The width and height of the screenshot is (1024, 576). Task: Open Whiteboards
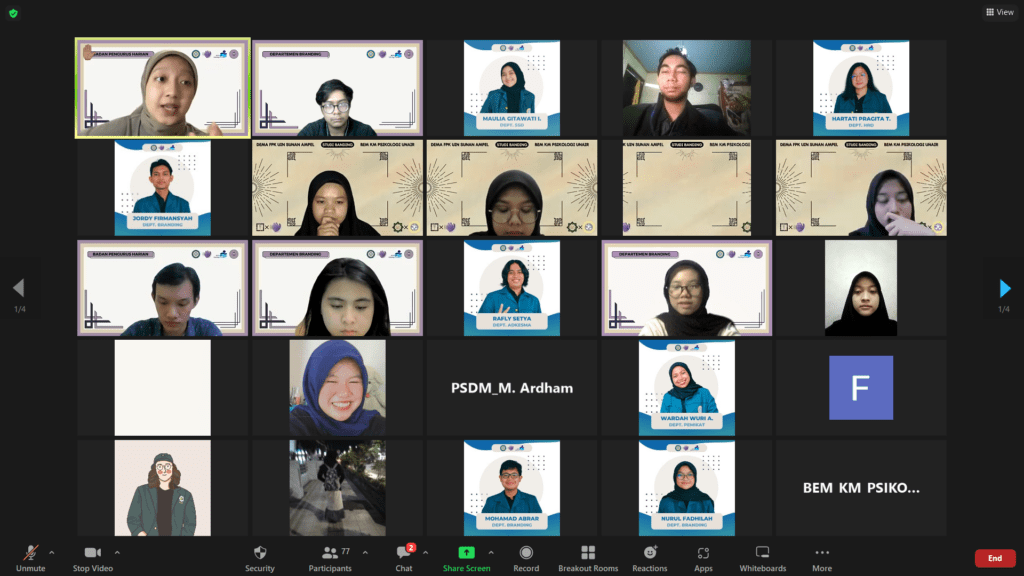click(762, 557)
